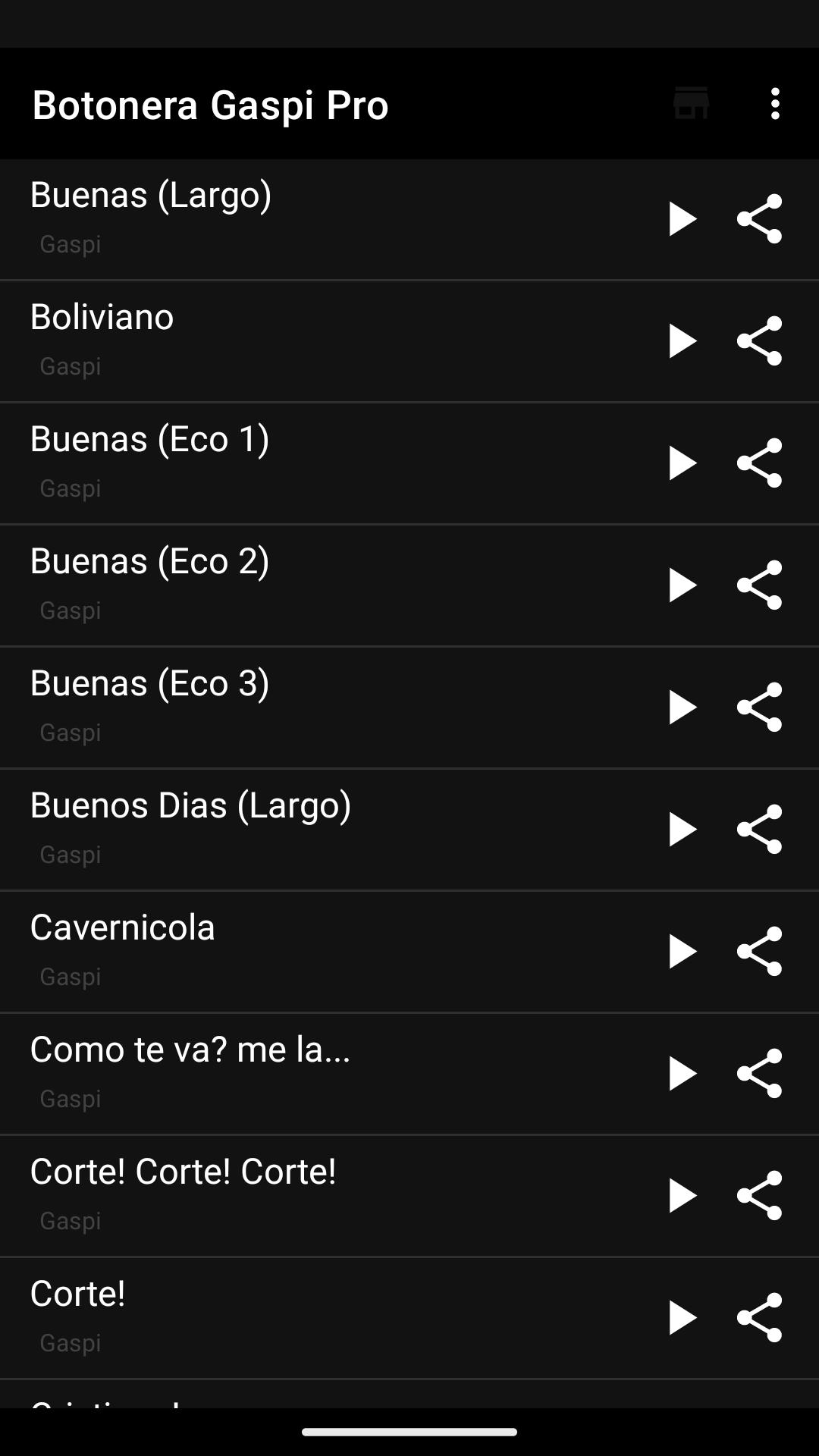Play Como te va? me la...
The image size is (819, 1456).
(x=682, y=1074)
